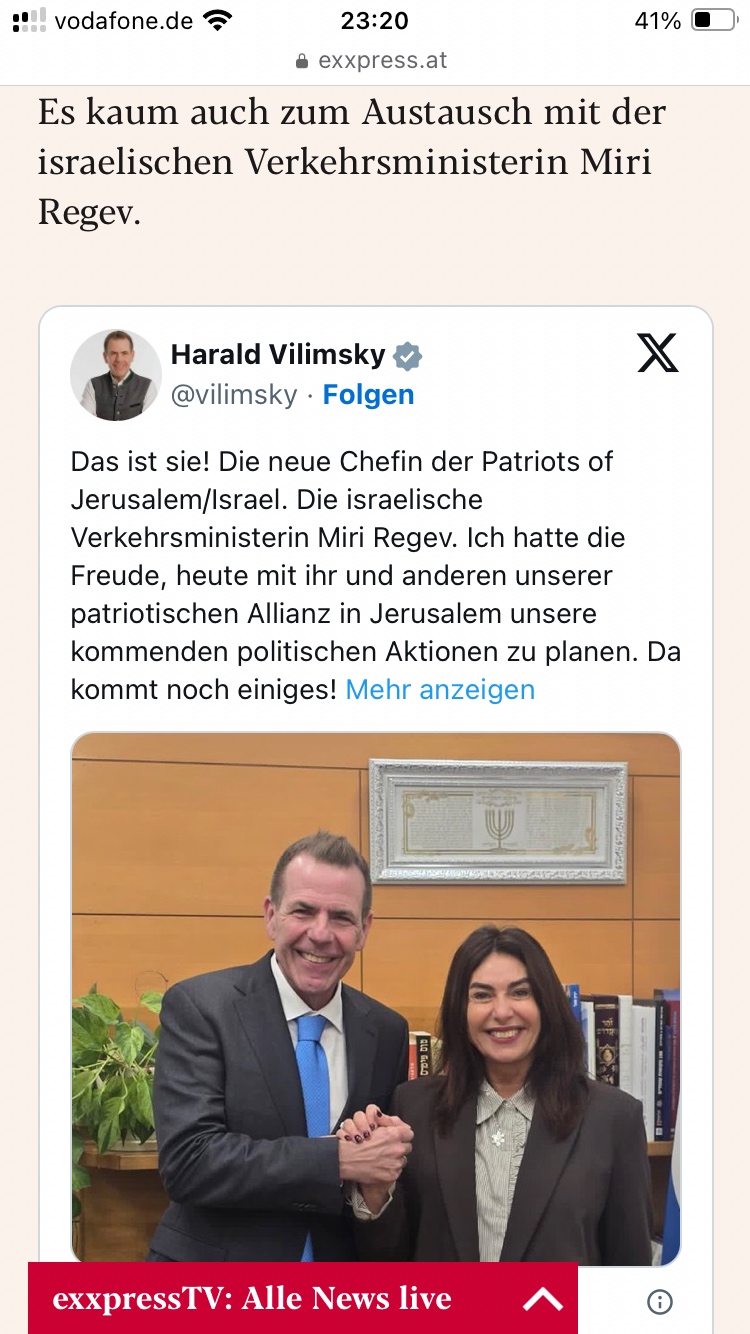Open the tweet info icon

click(x=660, y=1301)
